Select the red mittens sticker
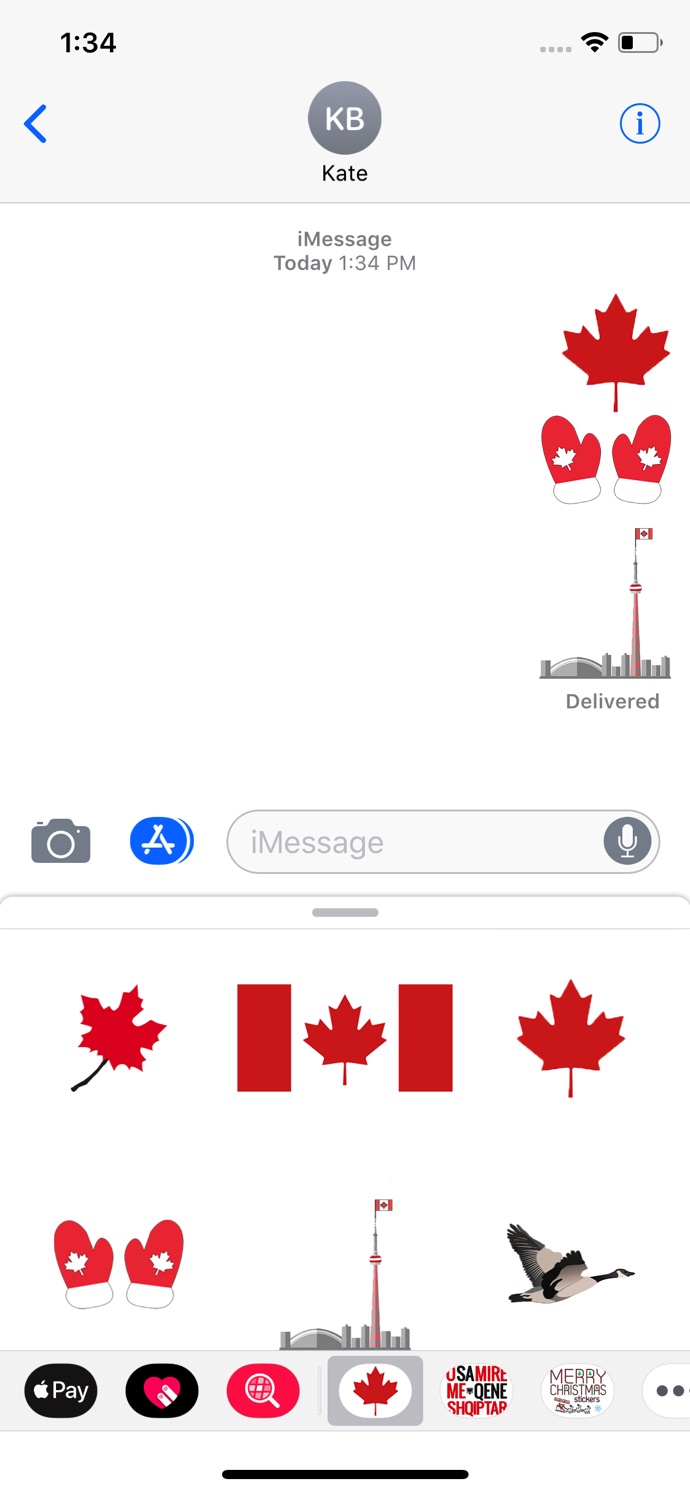 coord(119,1263)
